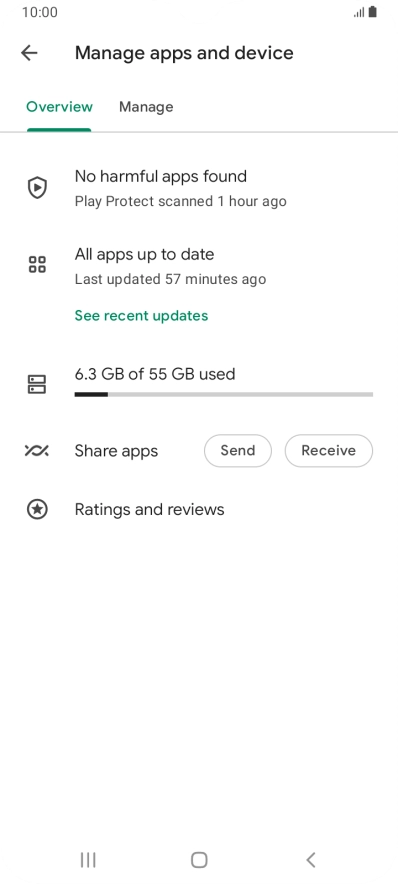Go back using the top arrow
Screen dimensions: 398x884
(29, 53)
